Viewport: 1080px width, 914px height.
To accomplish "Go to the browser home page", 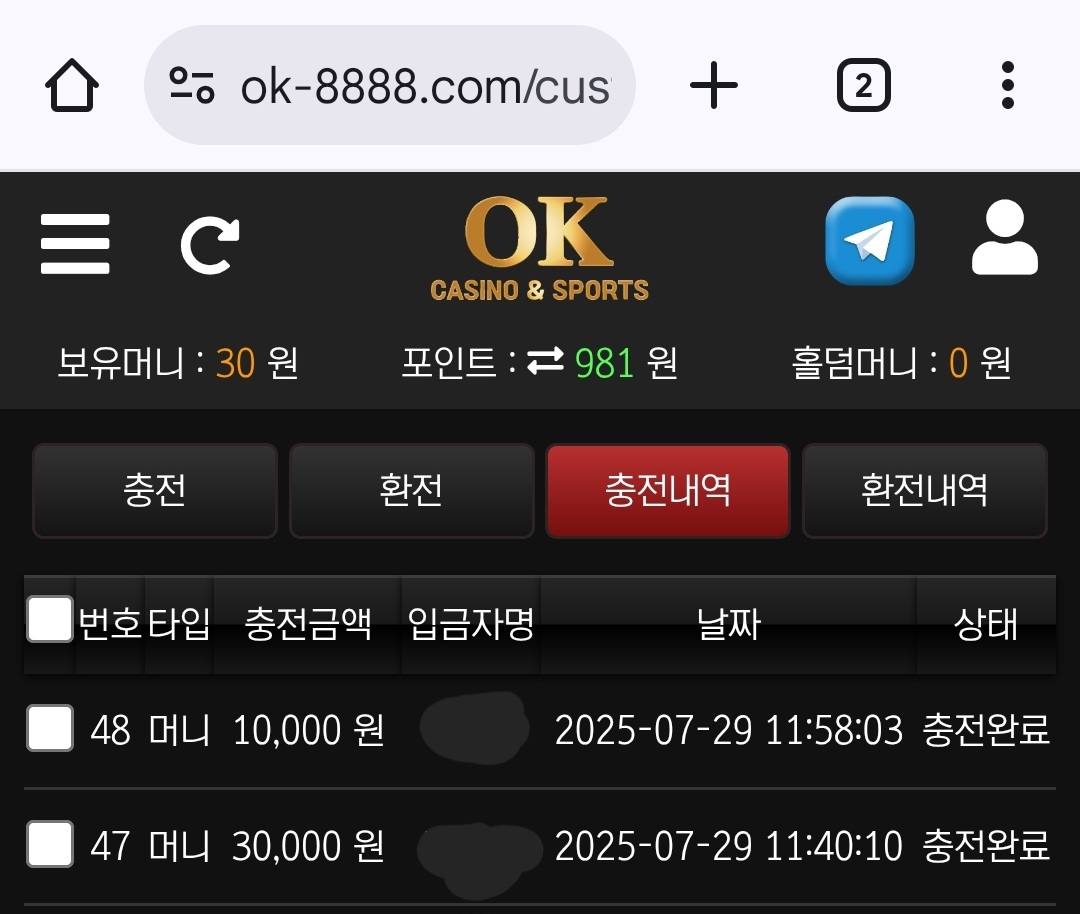I will click(x=72, y=87).
